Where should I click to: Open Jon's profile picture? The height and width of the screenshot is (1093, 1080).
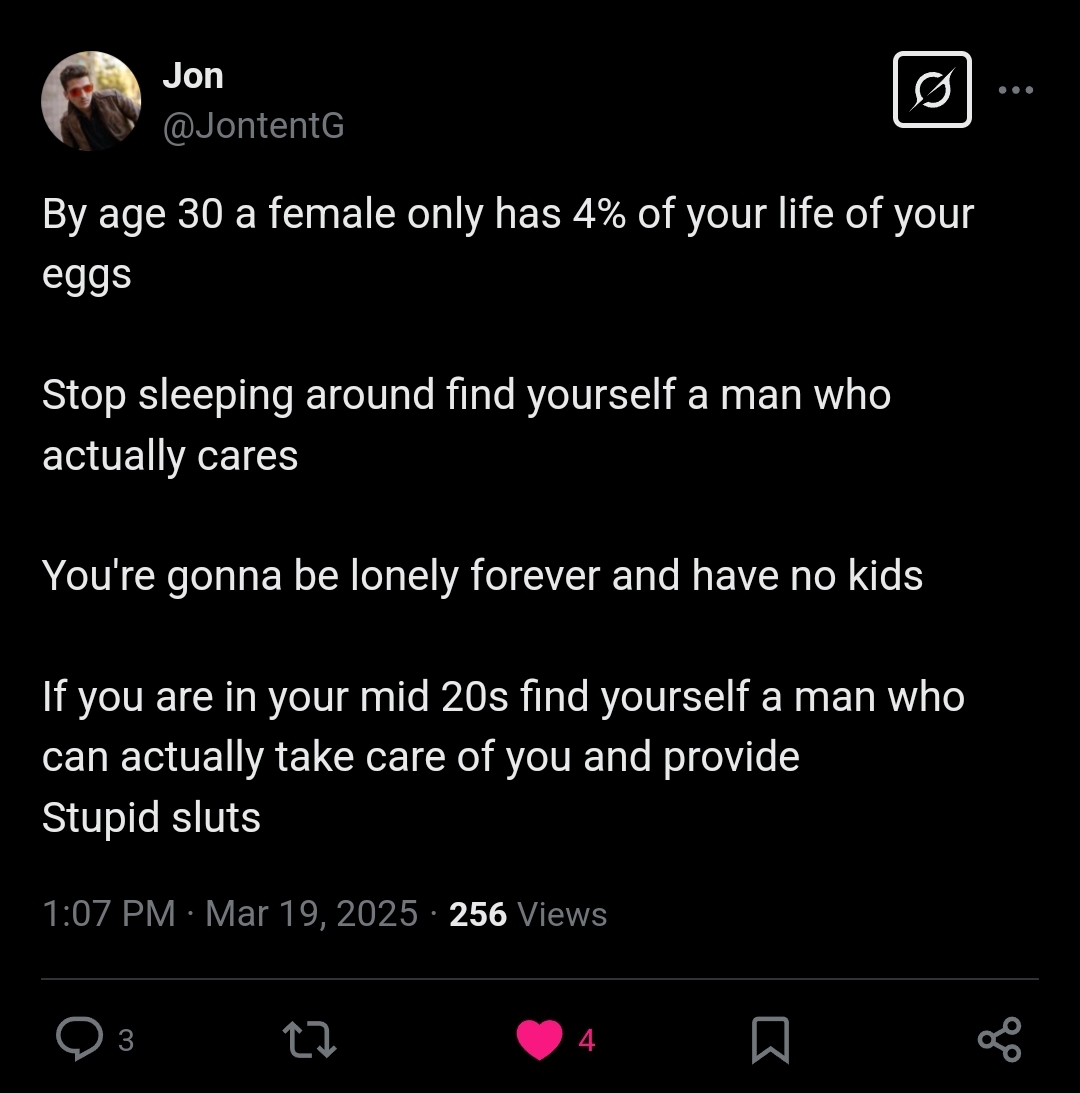pos(90,101)
